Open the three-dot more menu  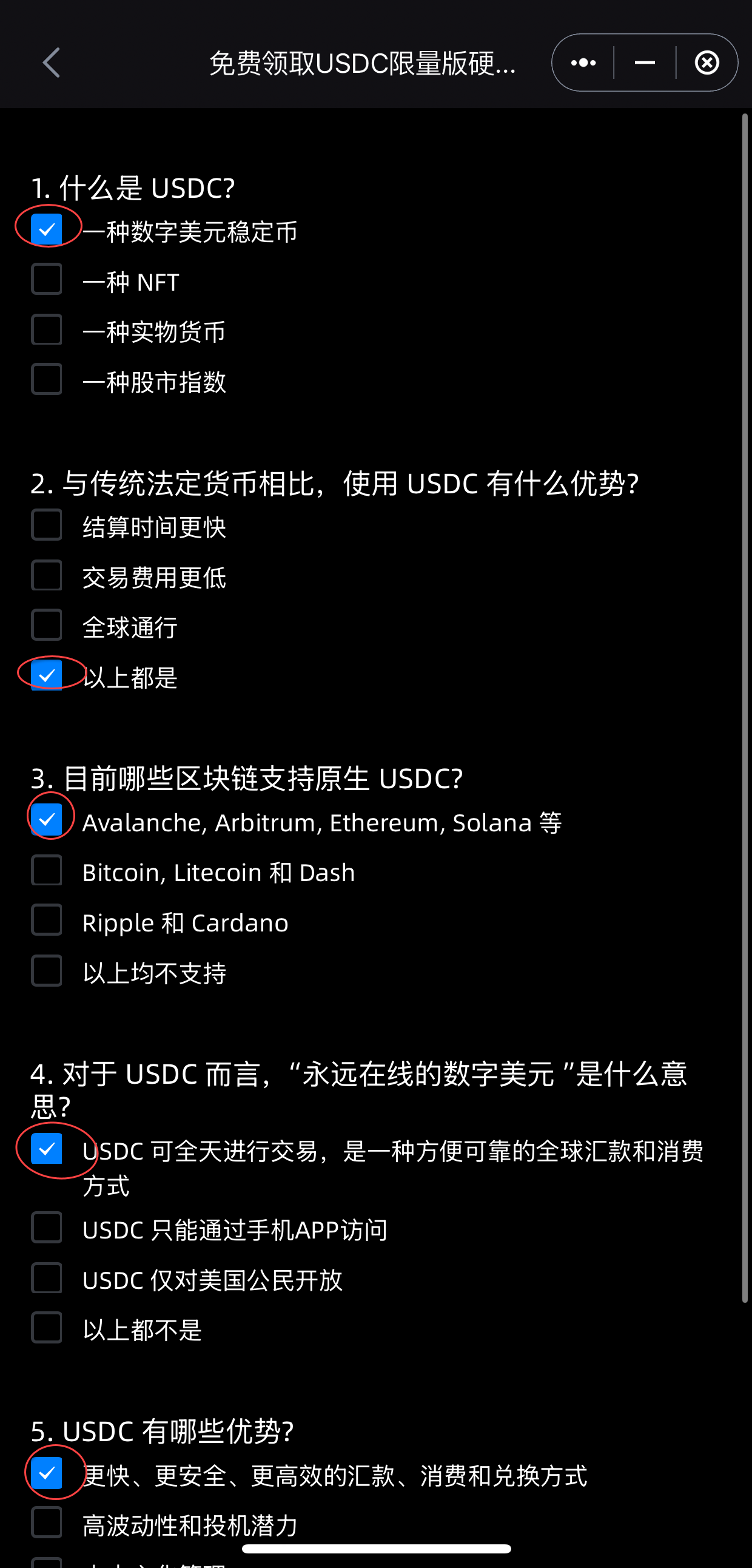pyautogui.click(x=583, y=63)
